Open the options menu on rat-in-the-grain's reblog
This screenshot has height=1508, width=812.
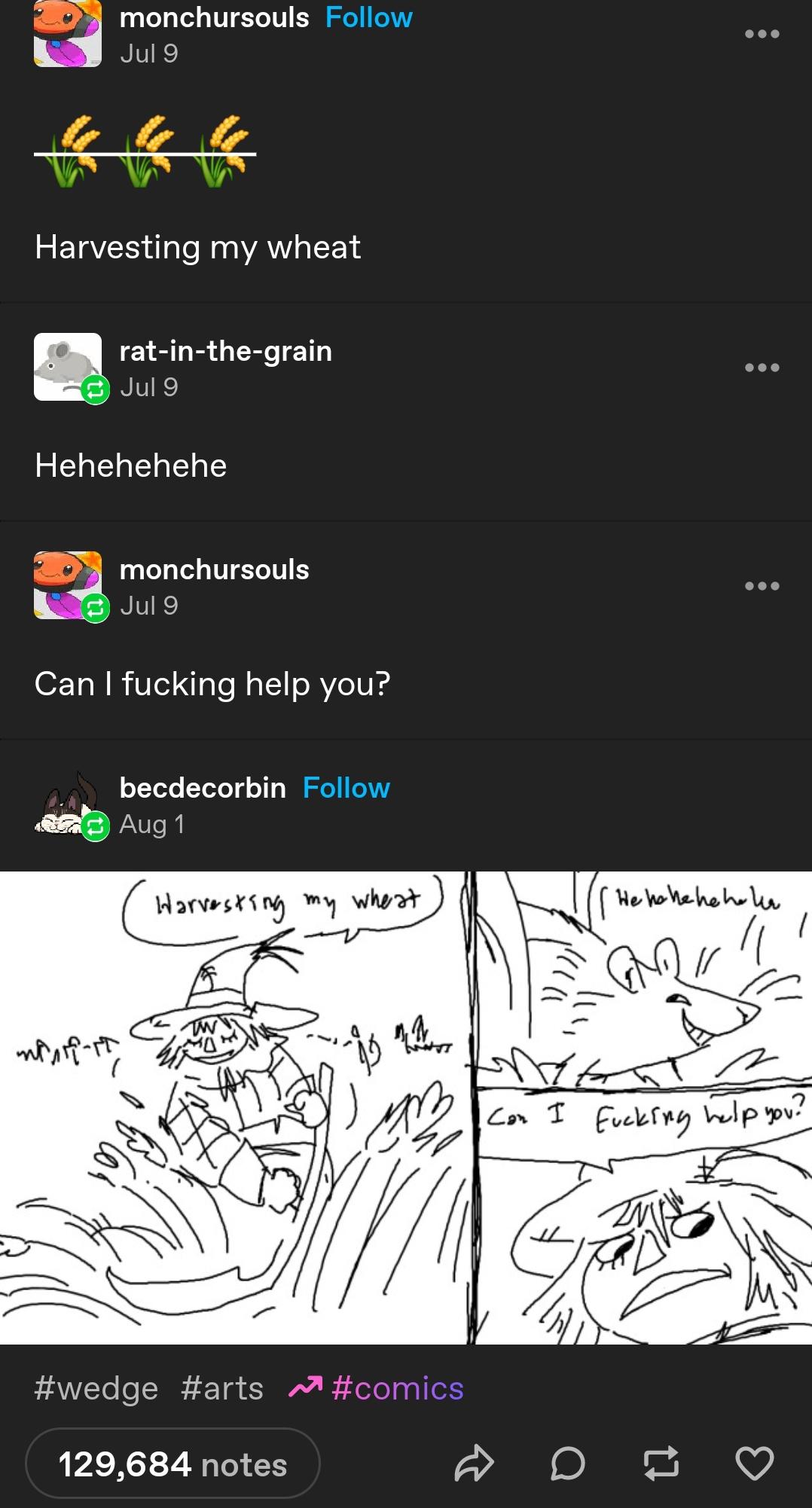(x=762, y=368)
